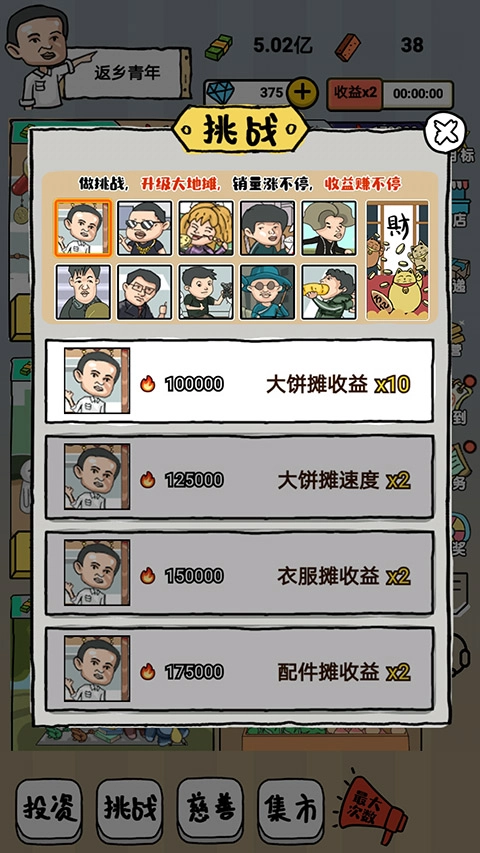Image resolution: width=480 pixels, height=853 pixels.
Task: Open the lucky cat 财 reward tile
Action: click(x=397, y=260)
